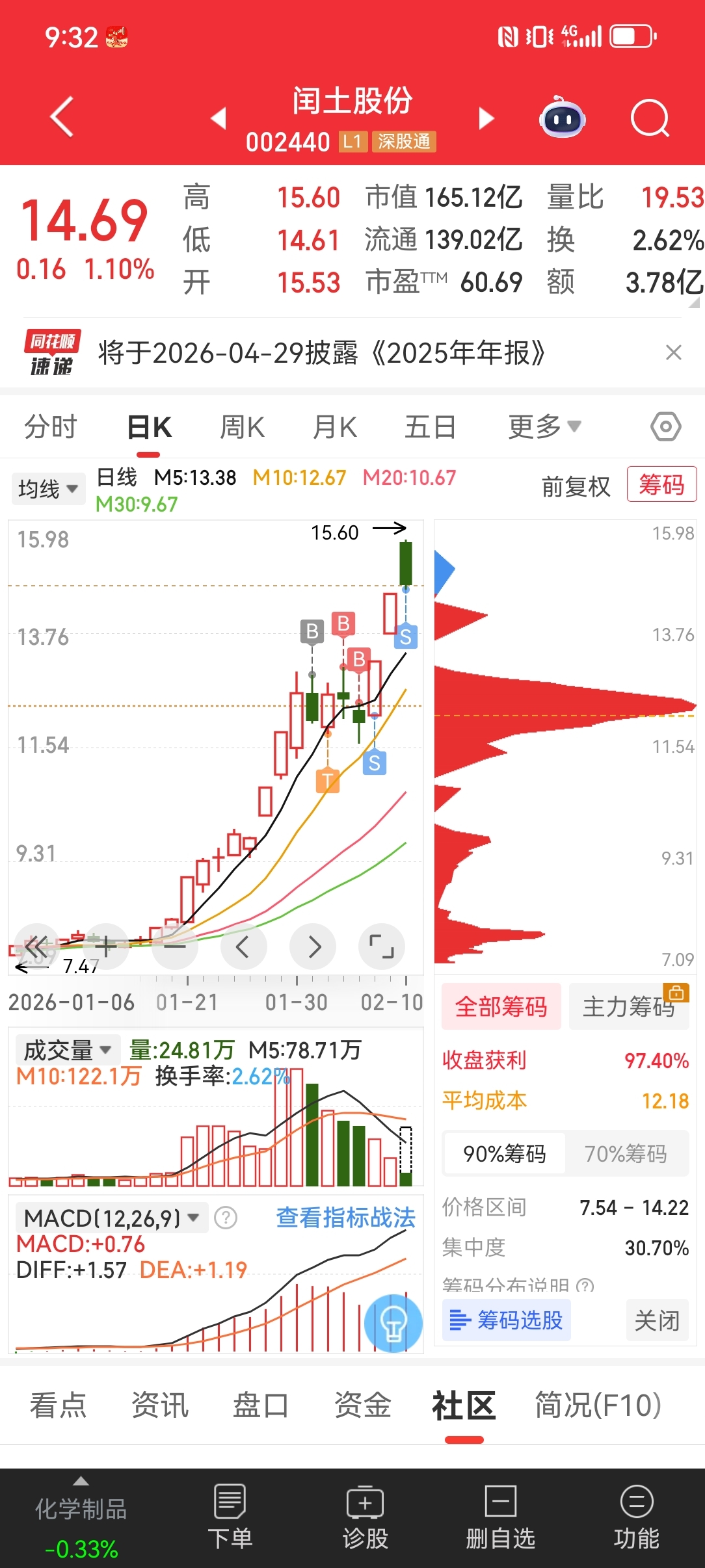Image resolution: width=705 pixels, height=1568 pixels.
Task: Open 查看指标战法 link
Action: [346, 1218]
